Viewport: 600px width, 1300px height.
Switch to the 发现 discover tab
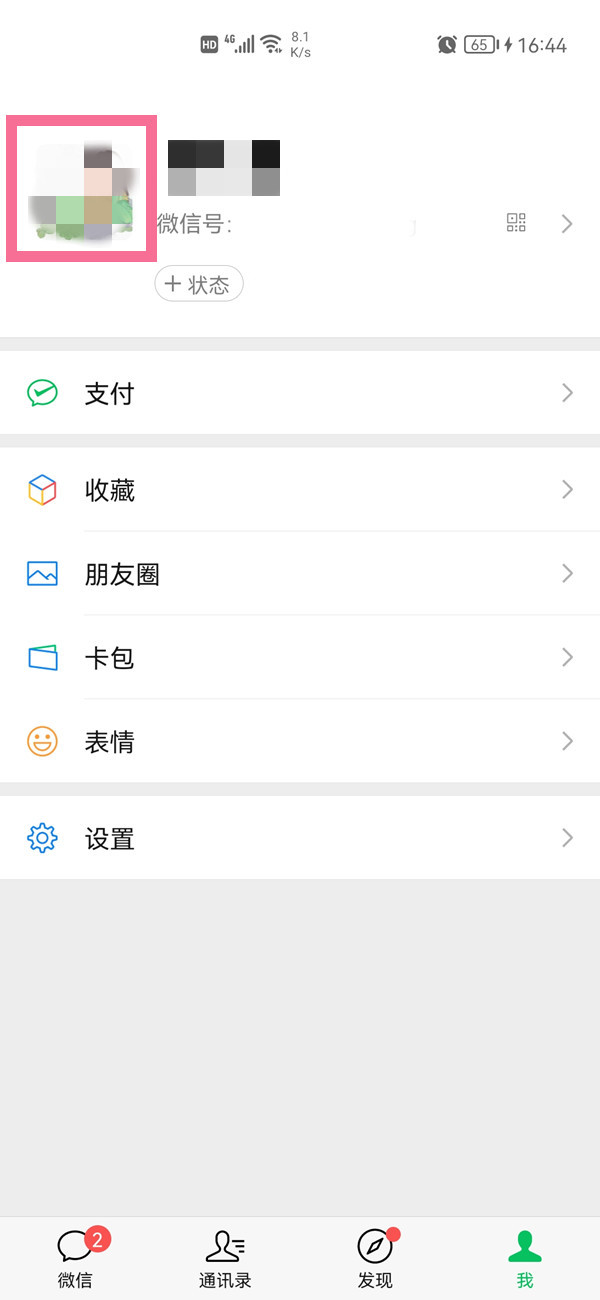pos(375,1257)
